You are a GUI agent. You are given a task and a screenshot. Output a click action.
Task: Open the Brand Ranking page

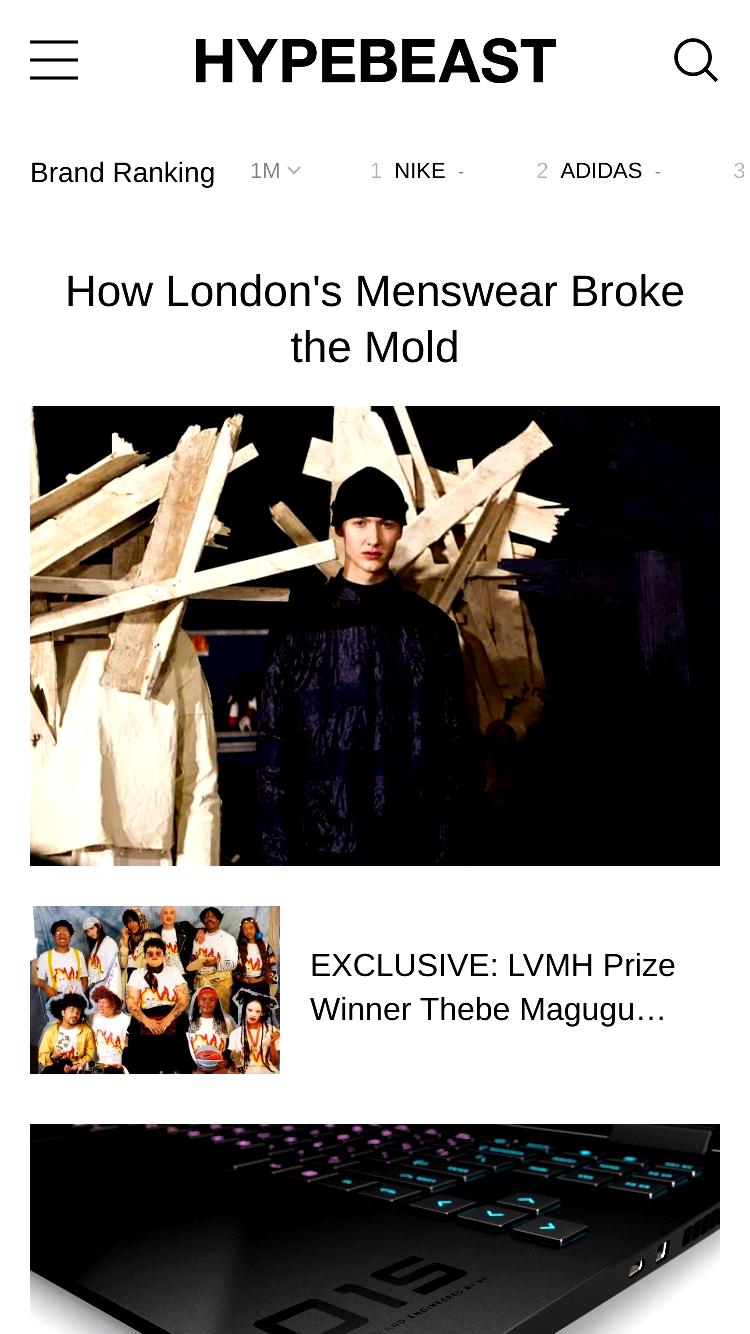point(122,172)
